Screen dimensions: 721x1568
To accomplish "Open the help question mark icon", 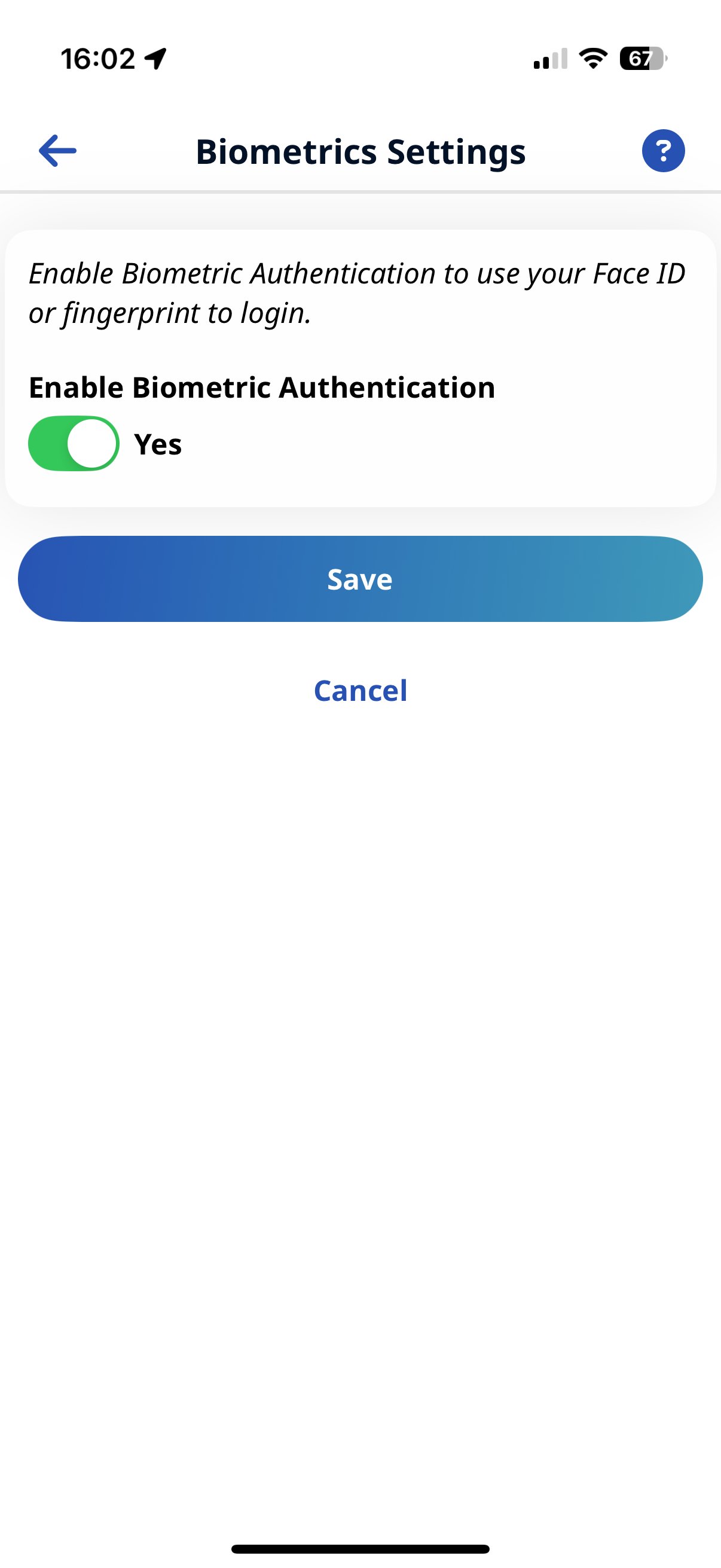I will coord(662,151).
